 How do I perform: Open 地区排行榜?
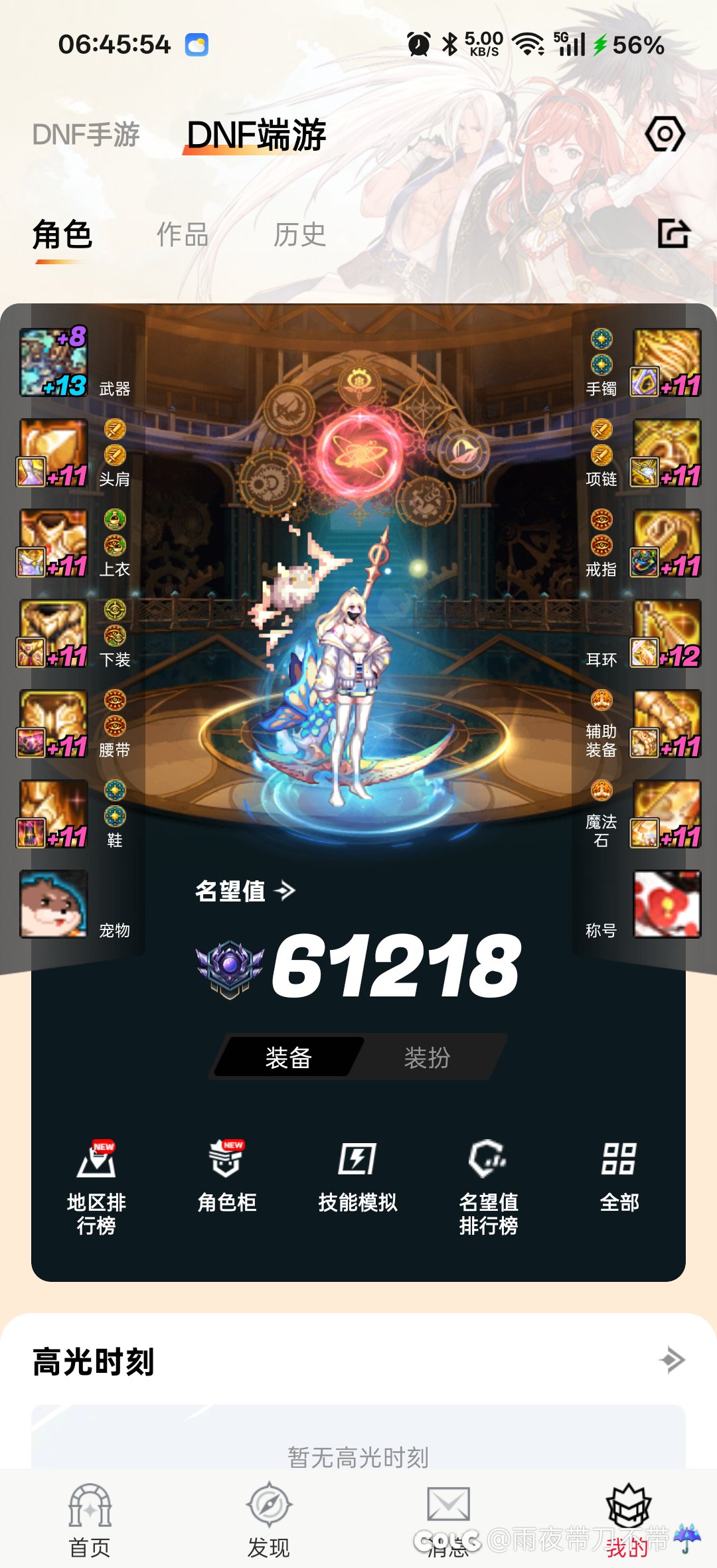point(96,1186)
